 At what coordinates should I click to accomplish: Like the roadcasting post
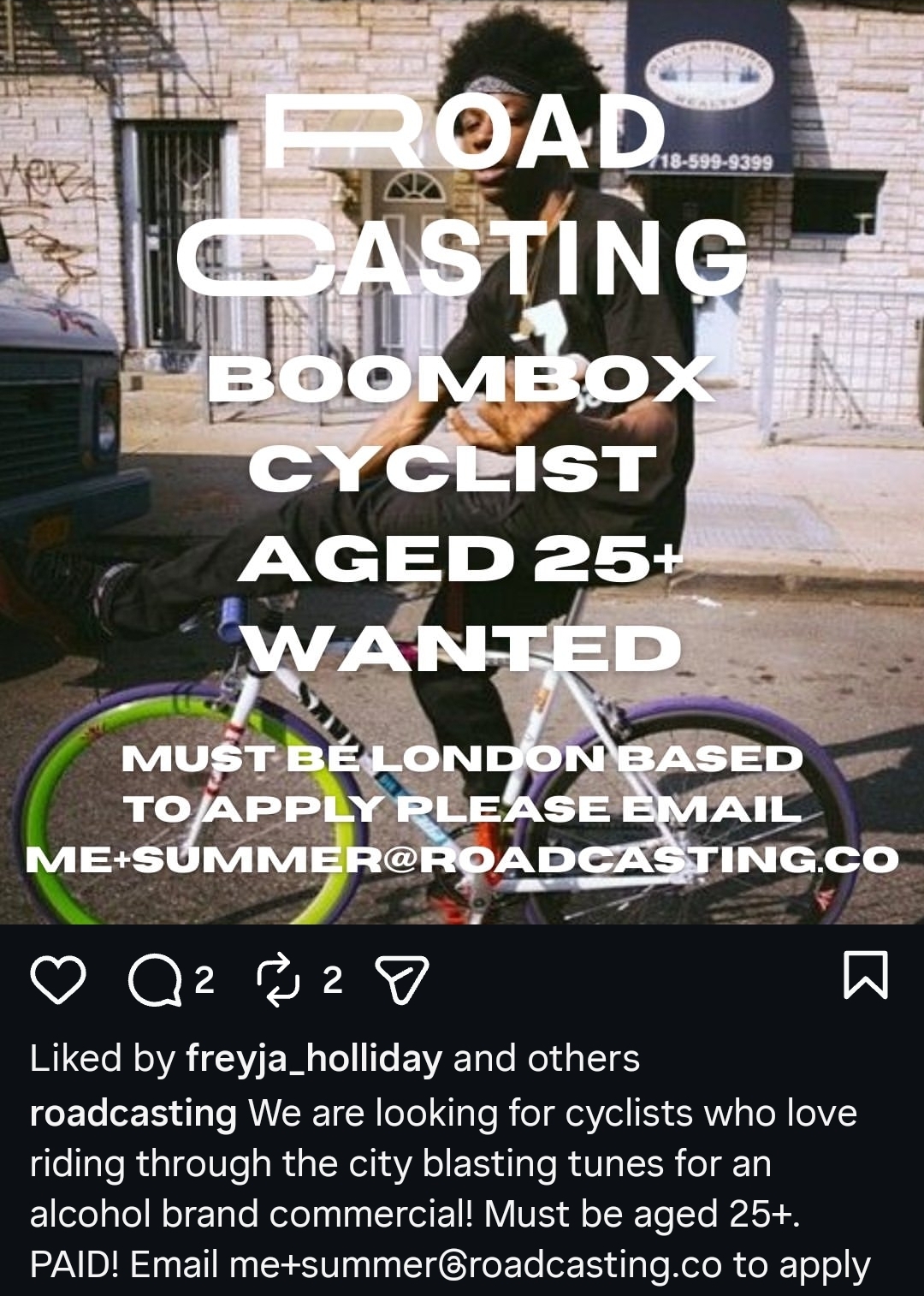57,980
